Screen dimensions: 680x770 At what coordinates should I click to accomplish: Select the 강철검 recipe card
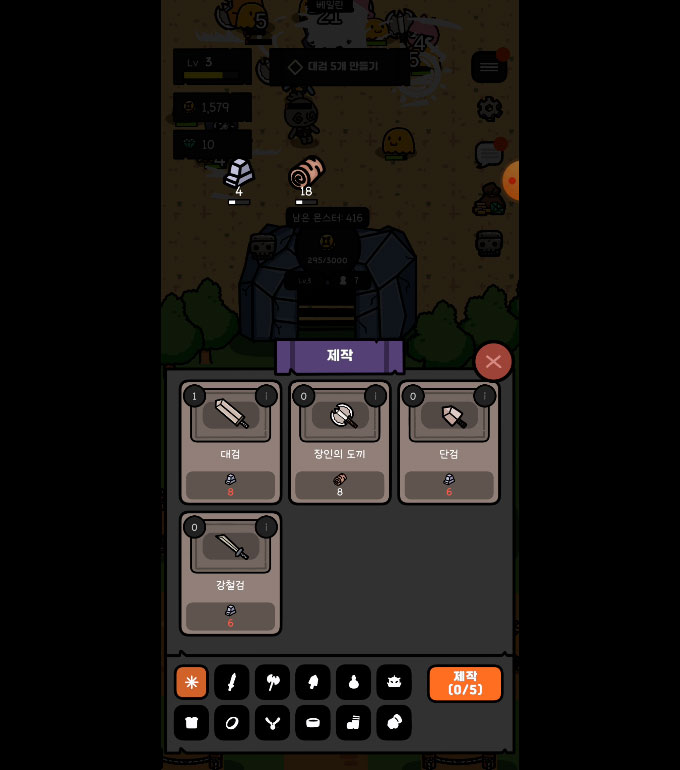(230, 573)
